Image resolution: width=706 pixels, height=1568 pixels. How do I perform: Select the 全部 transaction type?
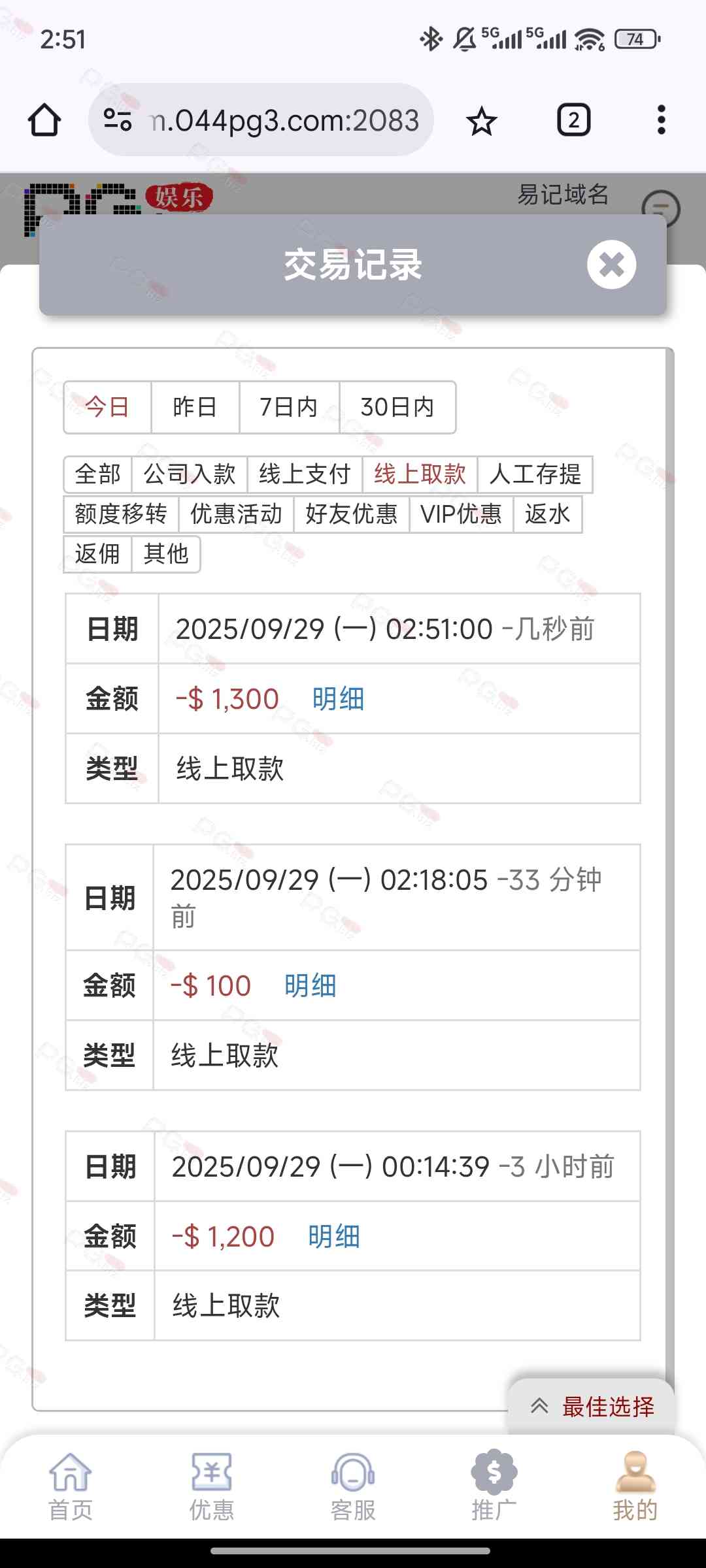(98, 474)
